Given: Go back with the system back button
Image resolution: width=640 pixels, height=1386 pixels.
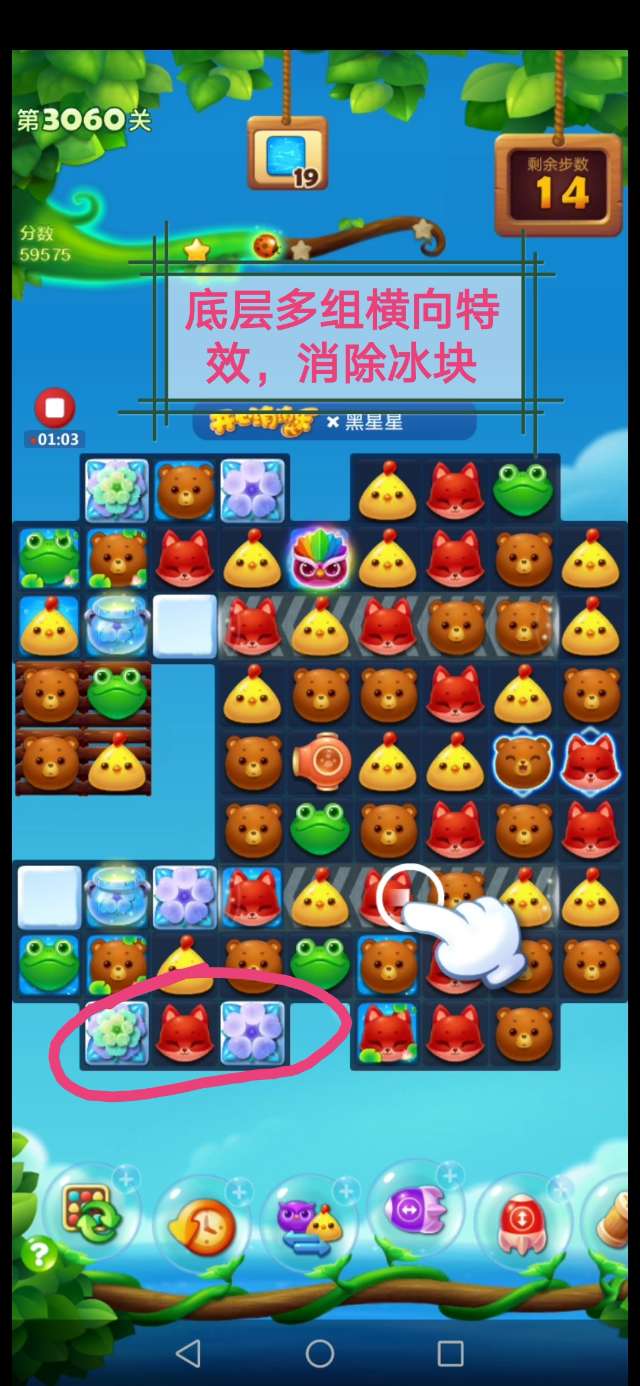Looking at the screenshot, I should click(188, 1353).
